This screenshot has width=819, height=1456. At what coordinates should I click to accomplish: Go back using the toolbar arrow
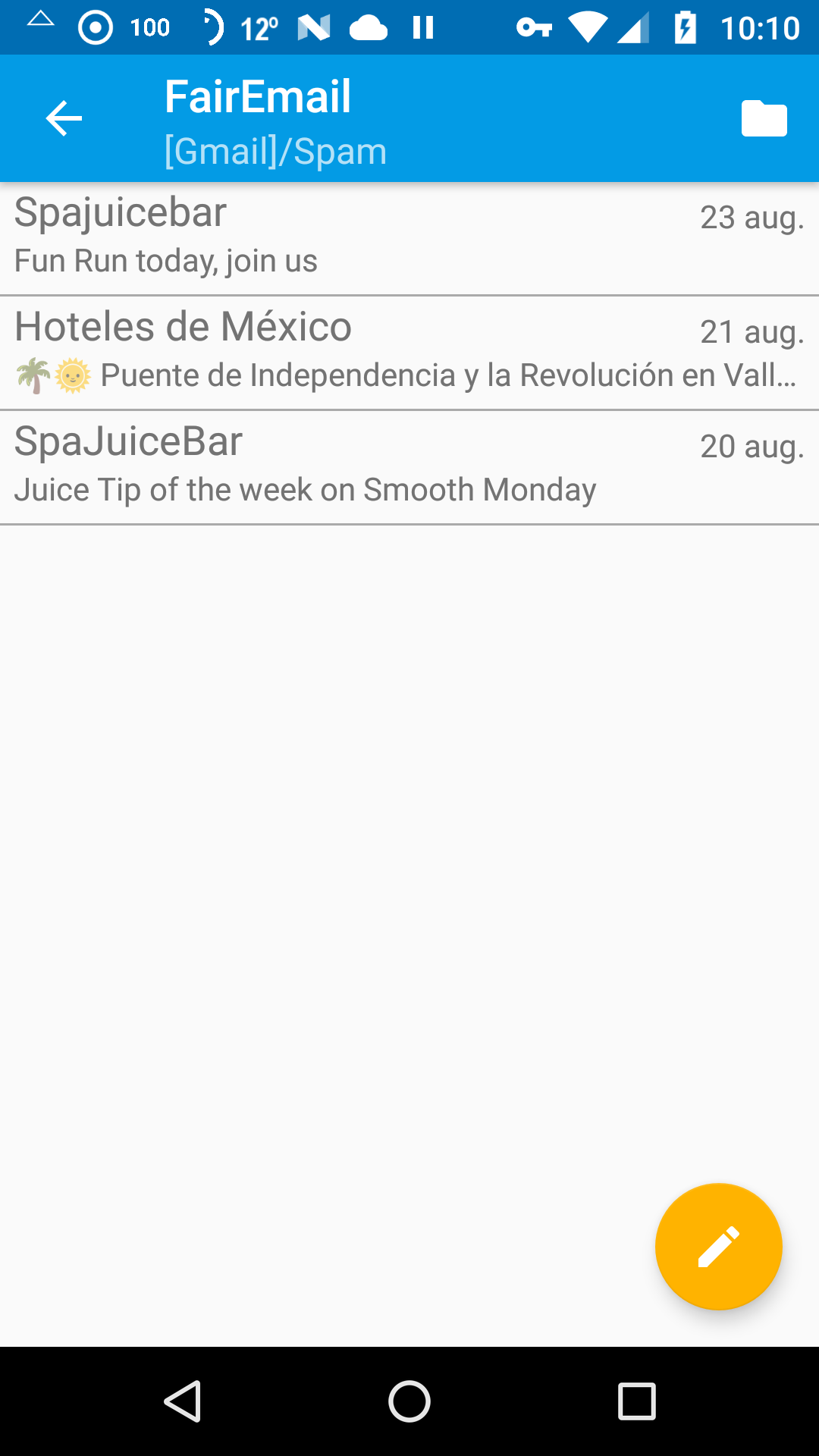point(64,118)
